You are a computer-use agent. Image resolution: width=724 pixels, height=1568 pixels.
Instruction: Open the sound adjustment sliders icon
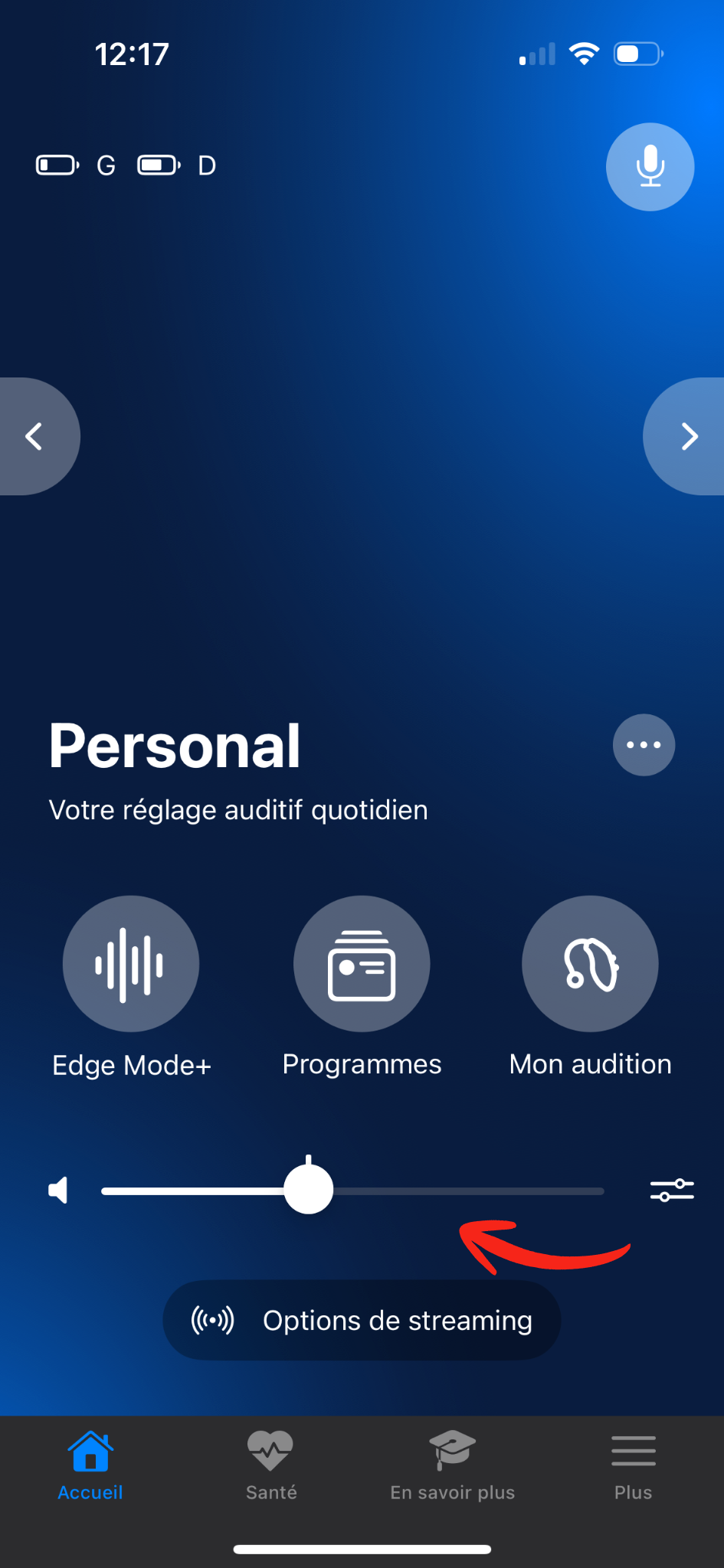click(672, 1191)
